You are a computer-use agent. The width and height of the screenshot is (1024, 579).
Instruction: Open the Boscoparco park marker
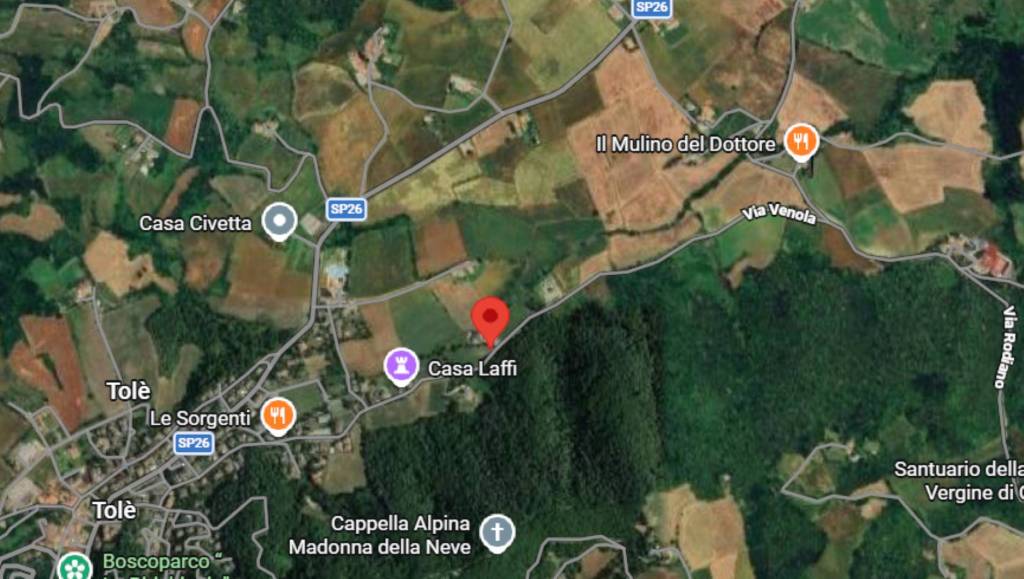pos(74,567)
